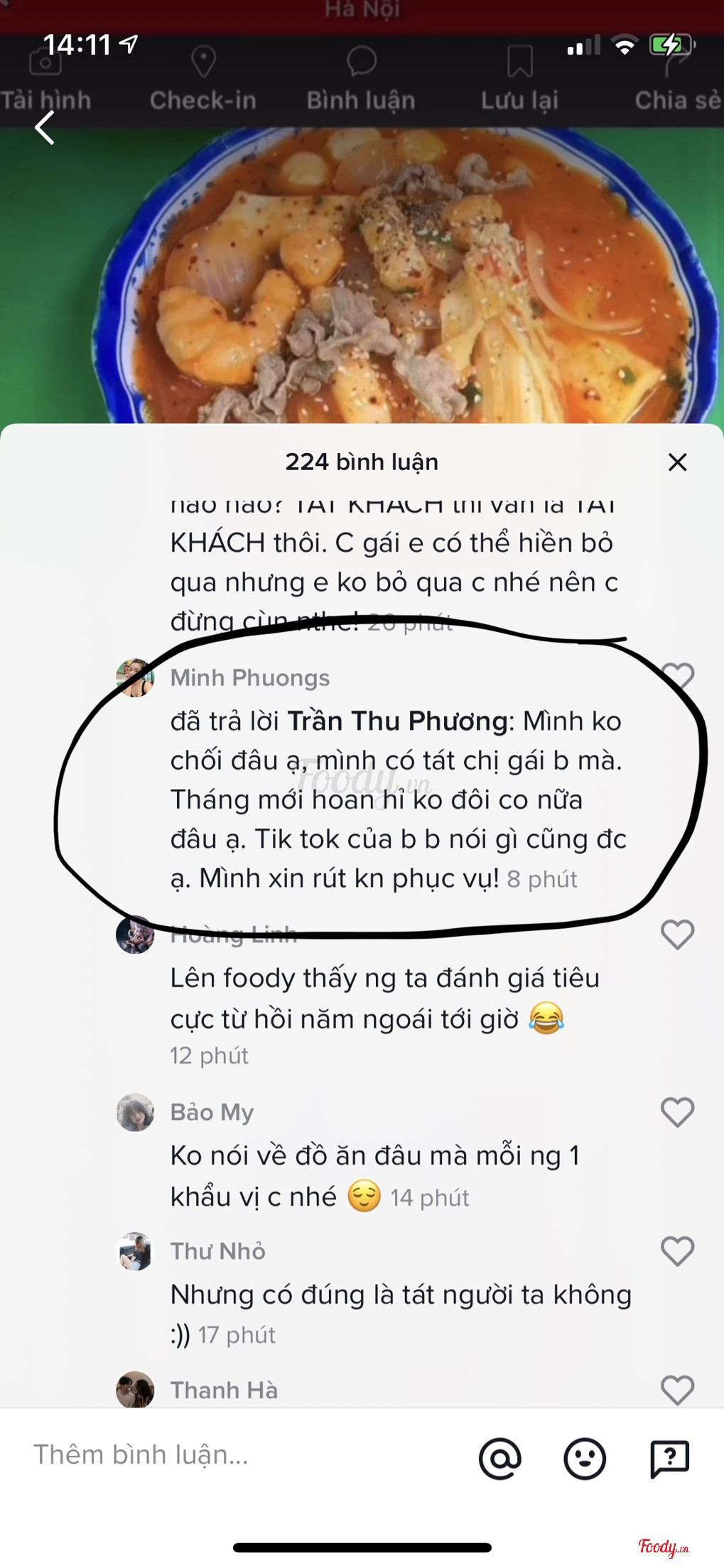The image size is (724, 1568).
Task: Like Thư Nhỏ's comment
Action: tap(677, 1251)
